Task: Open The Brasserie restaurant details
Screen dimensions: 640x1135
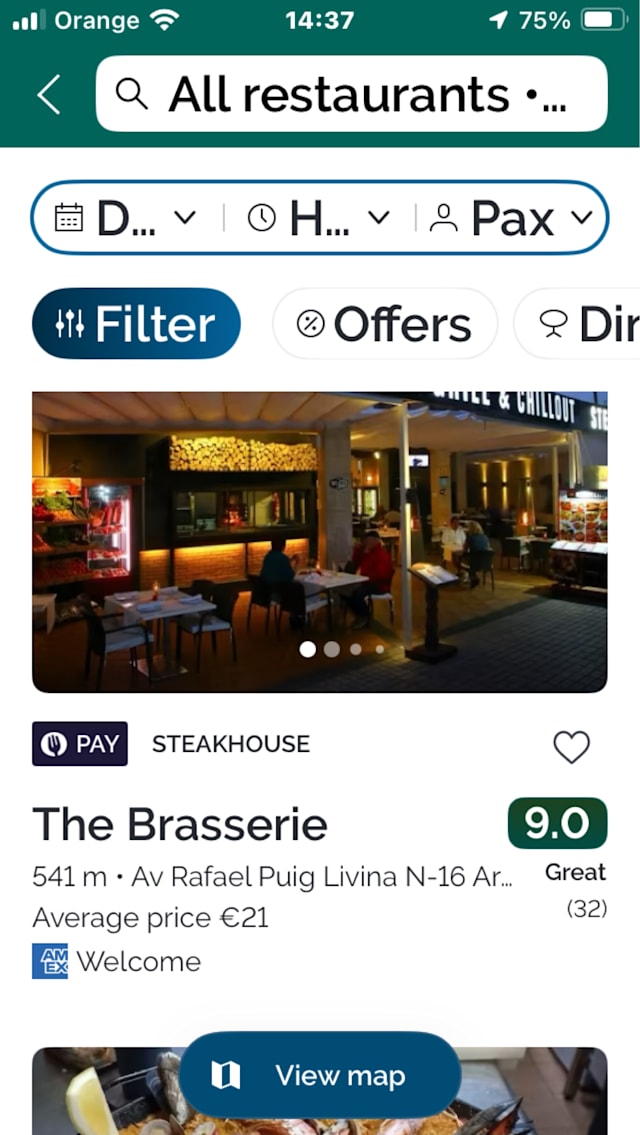Action: [x=180, y=824]
